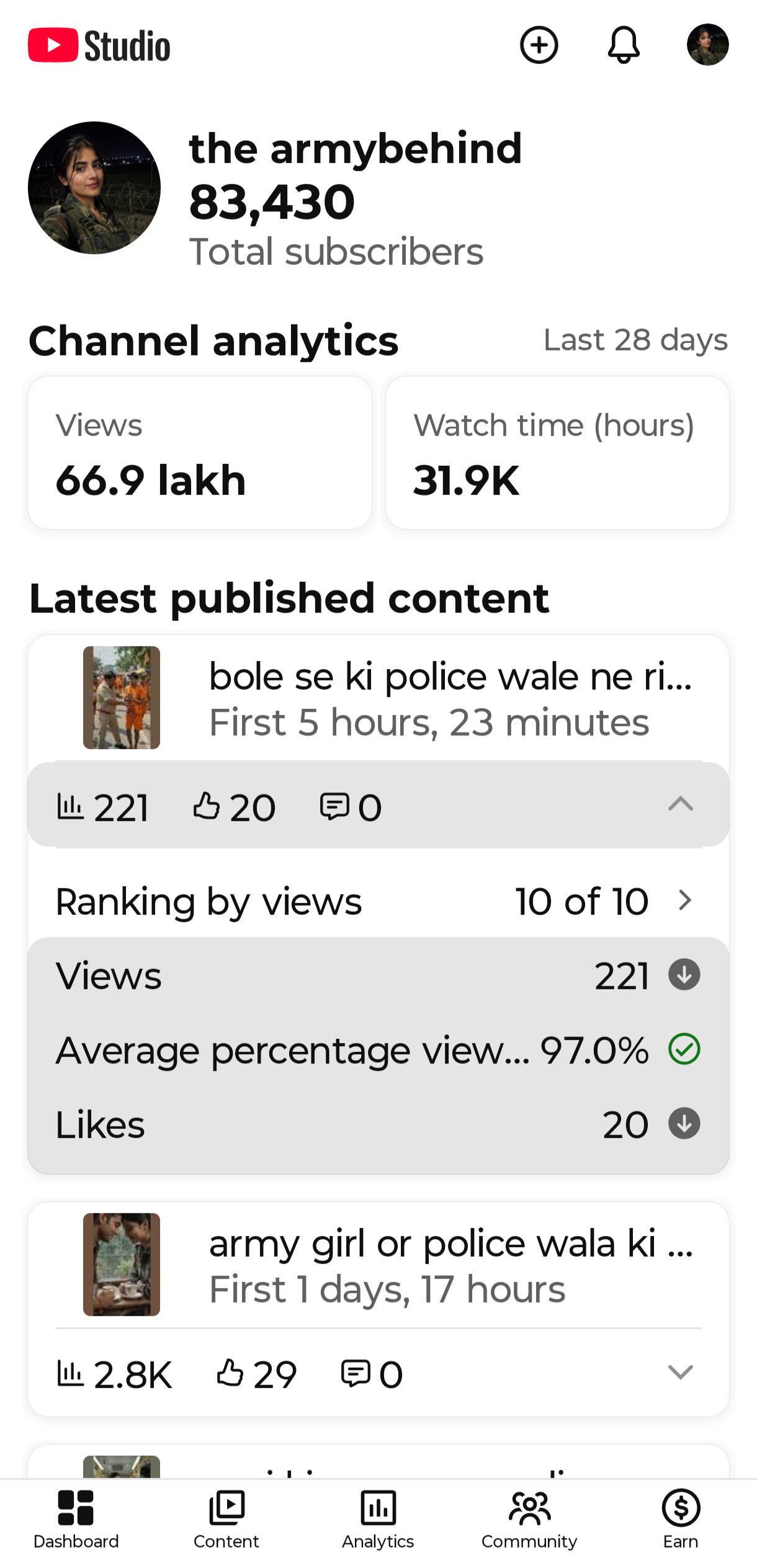The image size is (757, 1568).
Task: Open the video "army girl or police wala ki..."
Action: pos(378,1265)
